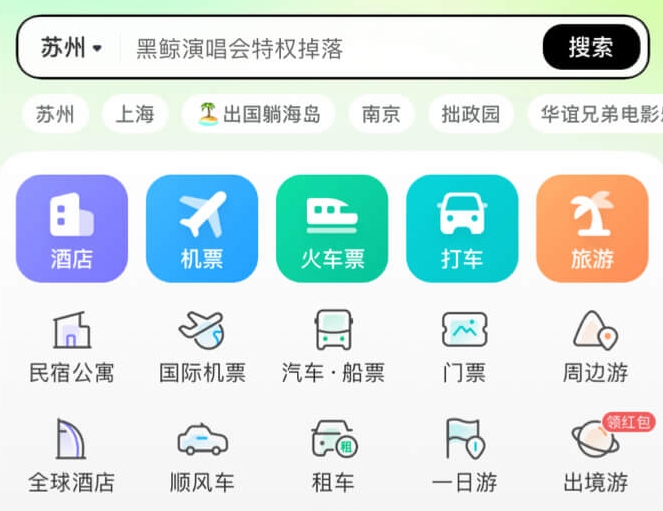Go to 民宿公寓

pos(72,346)
